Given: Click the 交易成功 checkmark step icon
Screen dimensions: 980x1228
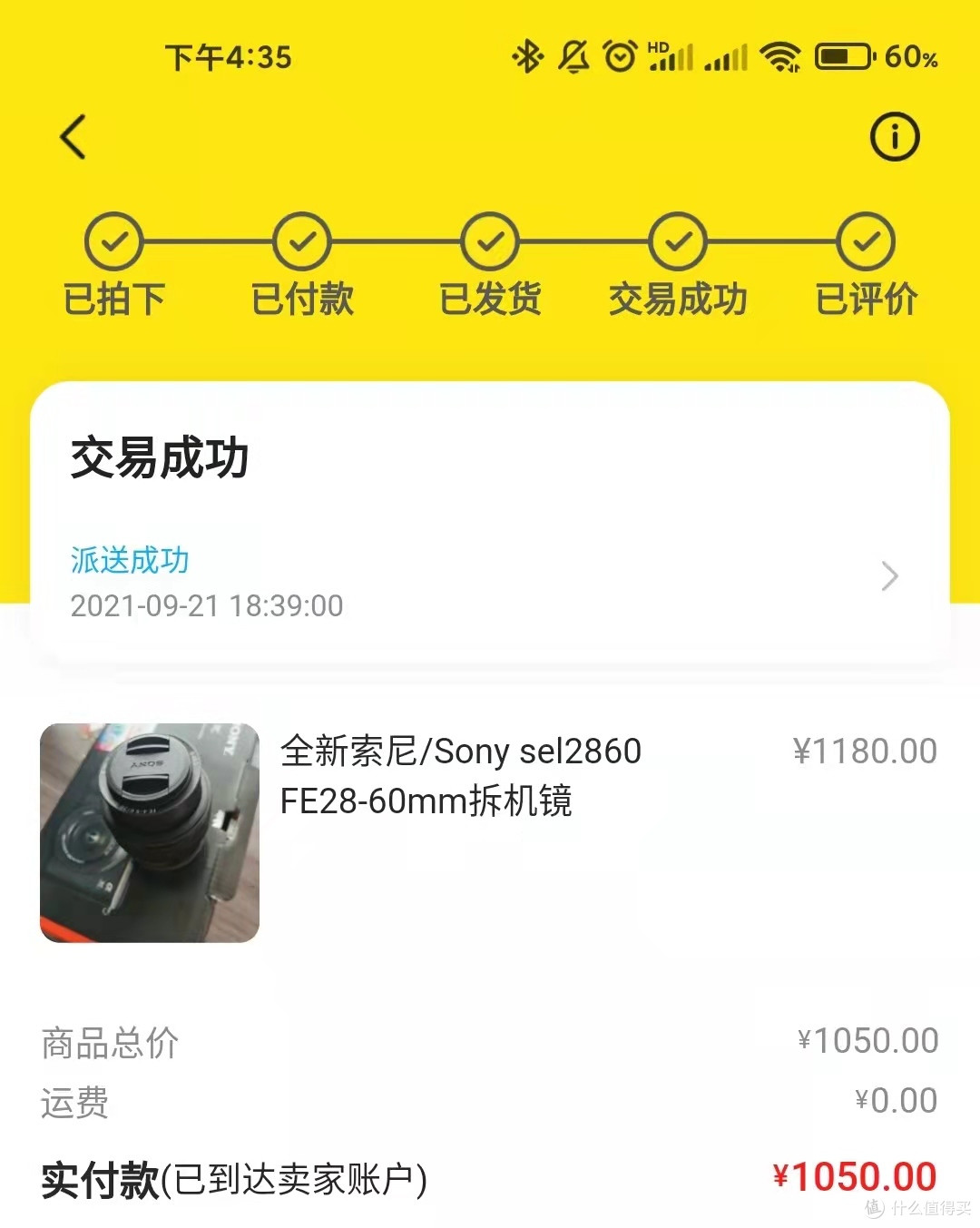Looking at the screenshot, I should [677, 242].
